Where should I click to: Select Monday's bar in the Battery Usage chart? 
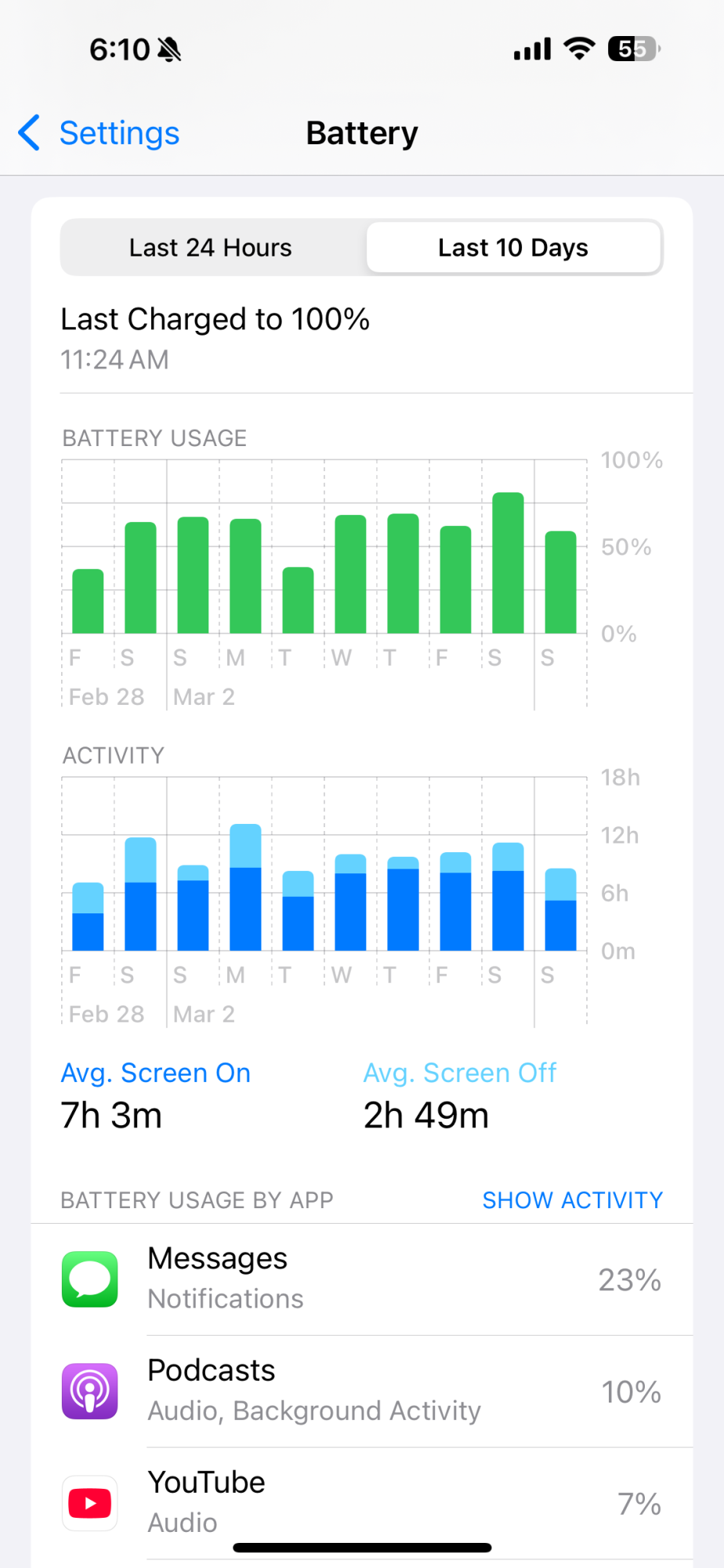click(x=245, y=576)
